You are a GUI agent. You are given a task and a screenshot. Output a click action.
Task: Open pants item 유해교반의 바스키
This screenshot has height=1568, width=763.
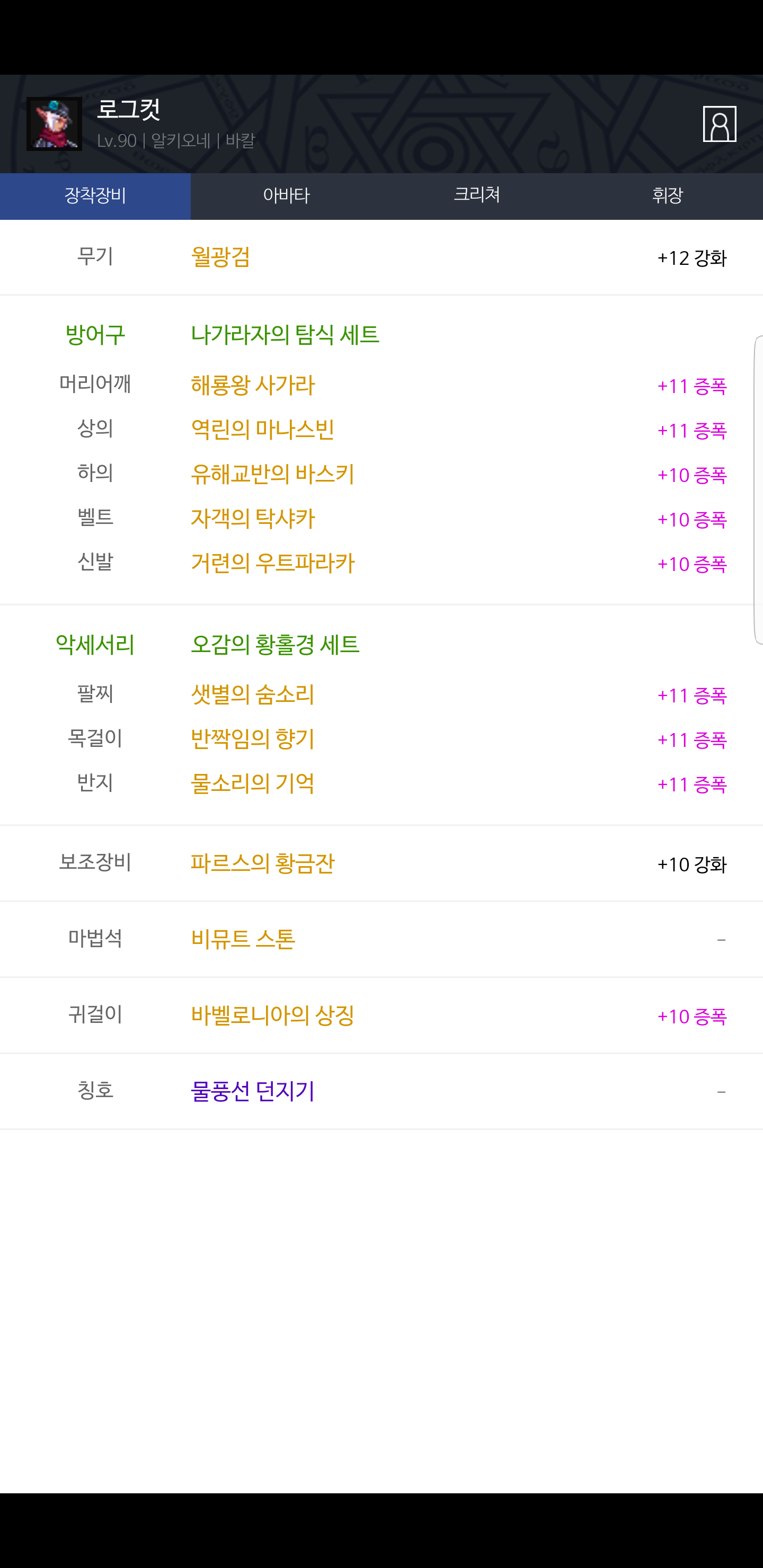tap(272, 474)
